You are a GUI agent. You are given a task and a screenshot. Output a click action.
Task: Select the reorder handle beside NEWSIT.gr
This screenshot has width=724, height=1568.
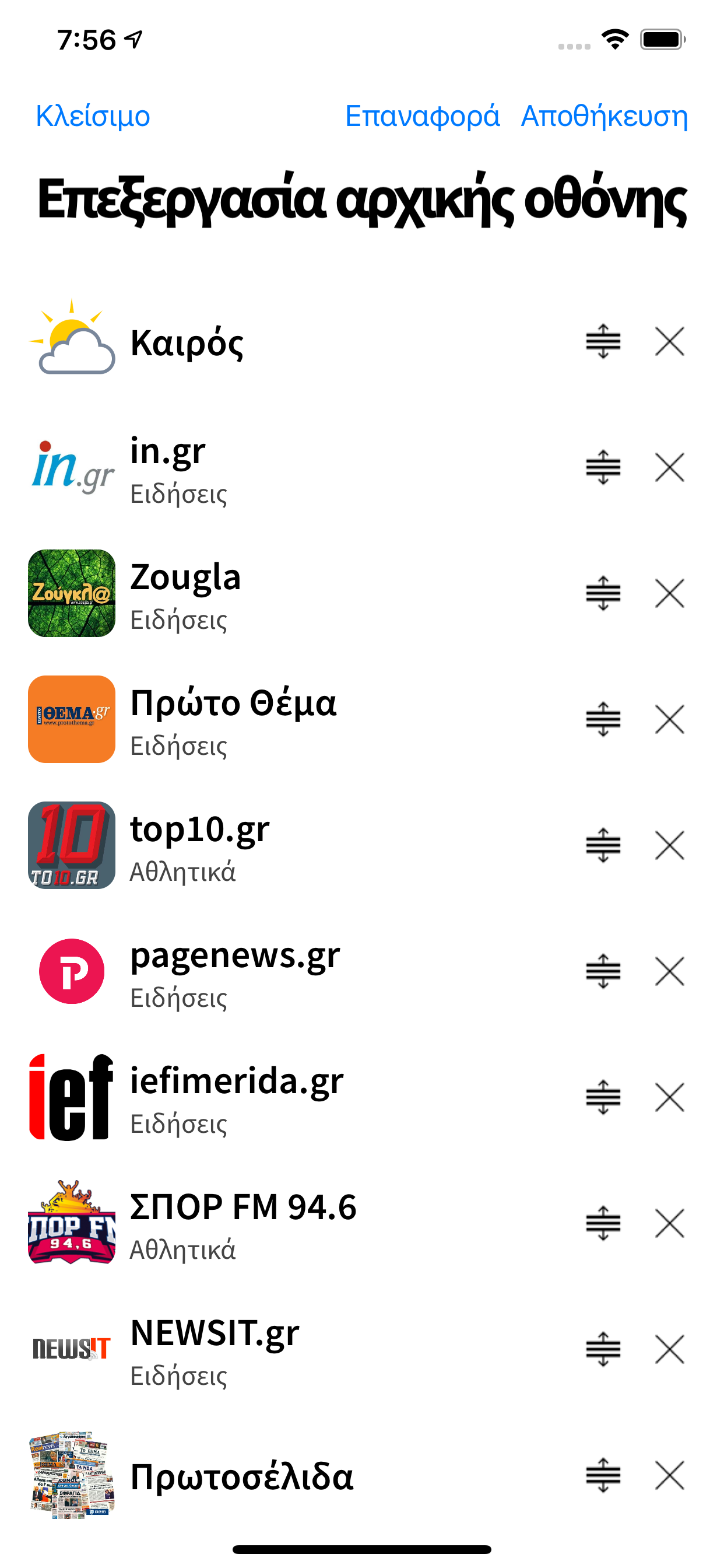603,1349
